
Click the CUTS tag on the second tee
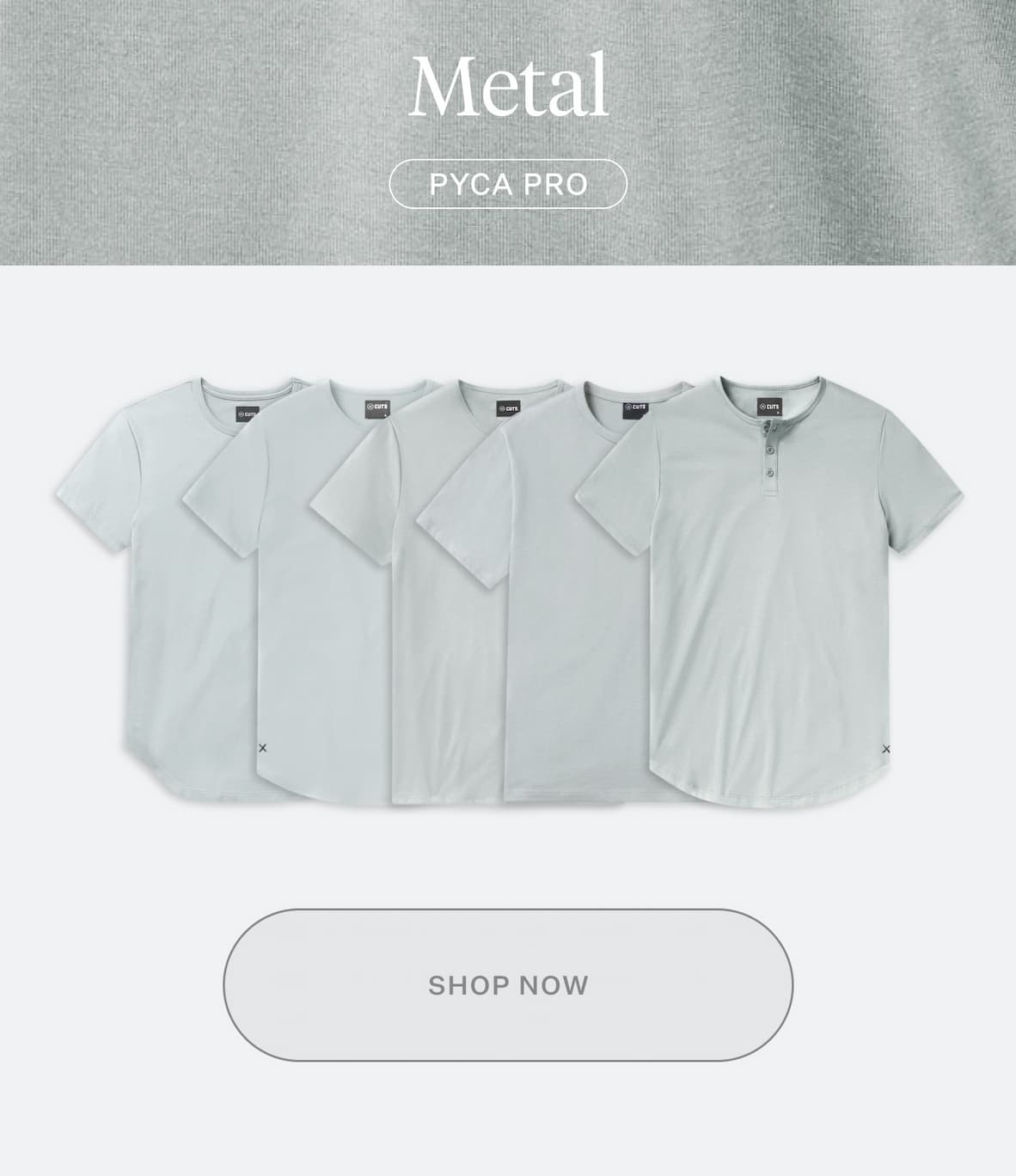[x=375, y=407]
